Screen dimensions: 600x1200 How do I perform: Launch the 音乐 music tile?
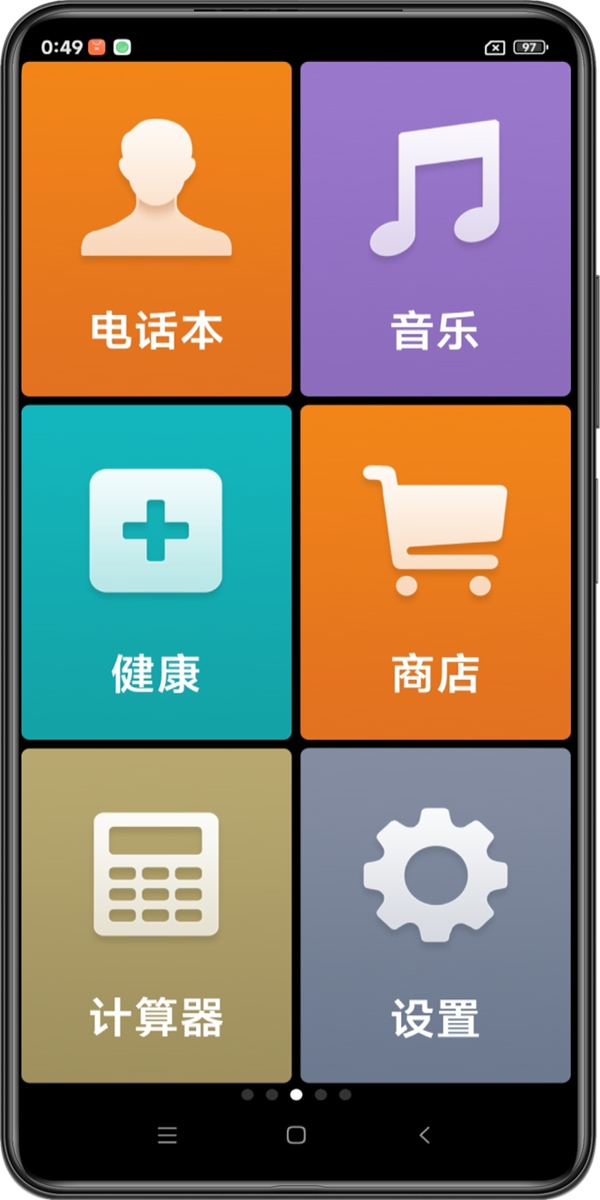click(x=435, y=230)
